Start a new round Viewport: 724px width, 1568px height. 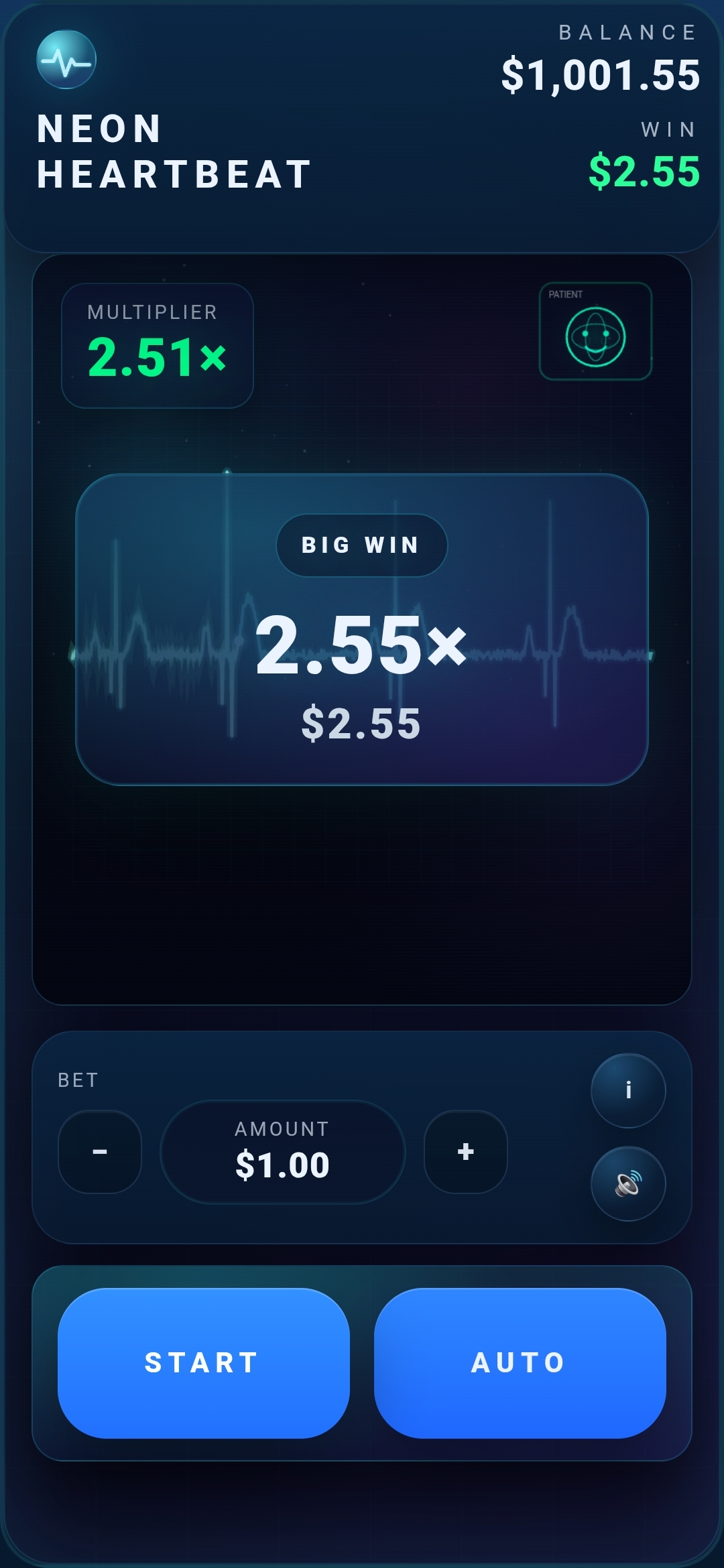click(x=203, y=1363)
